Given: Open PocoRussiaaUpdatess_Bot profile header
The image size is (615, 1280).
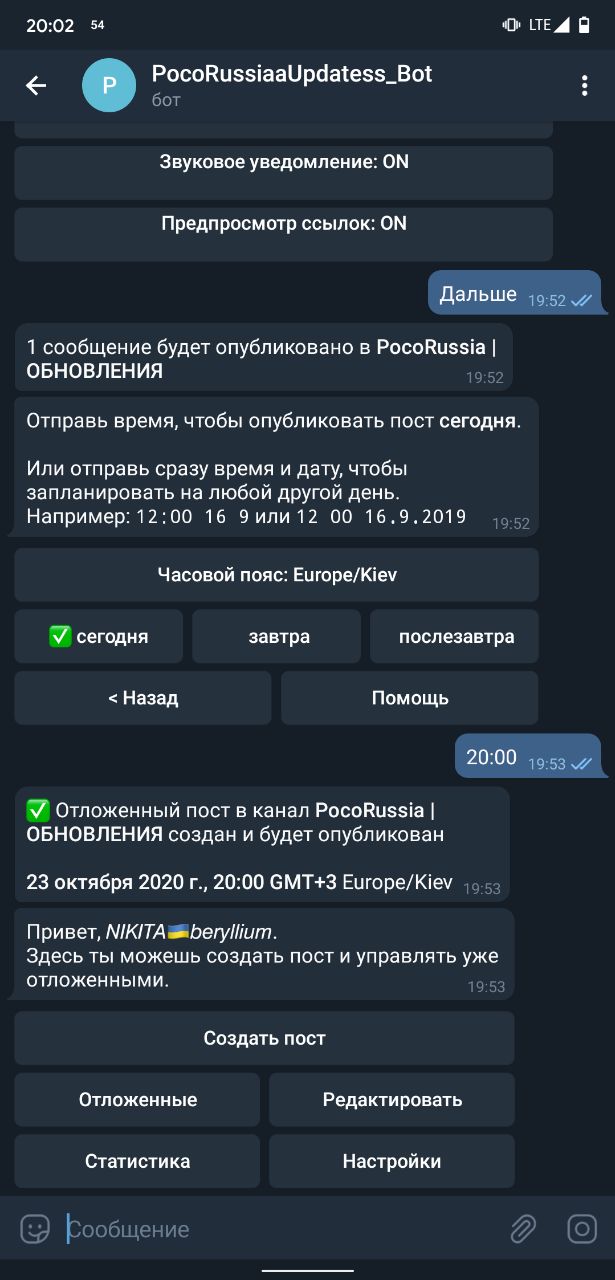Looking at the screenshot, I should 290,85.
